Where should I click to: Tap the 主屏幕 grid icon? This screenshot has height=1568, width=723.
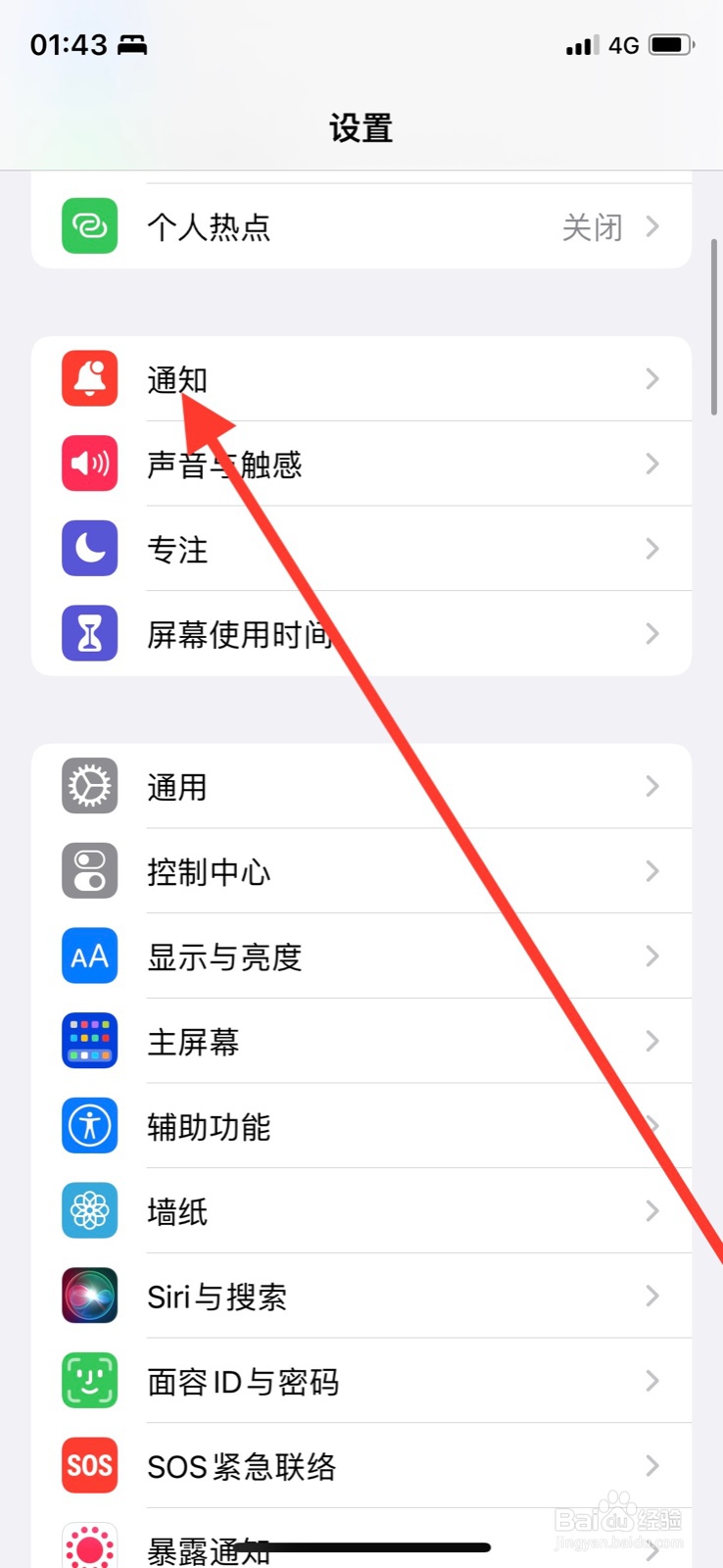89,1041
